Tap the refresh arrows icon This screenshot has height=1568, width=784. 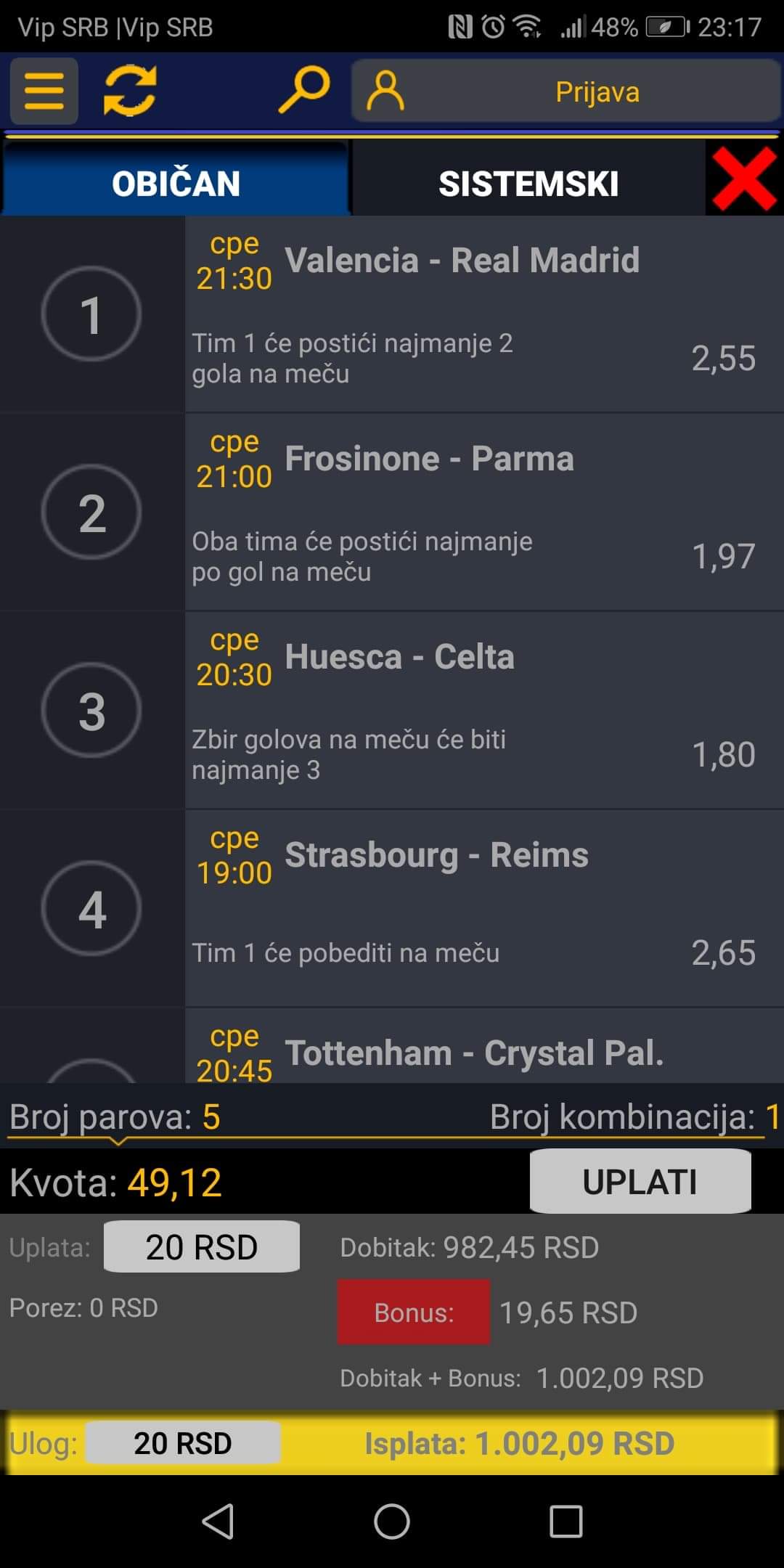point(130,91)
